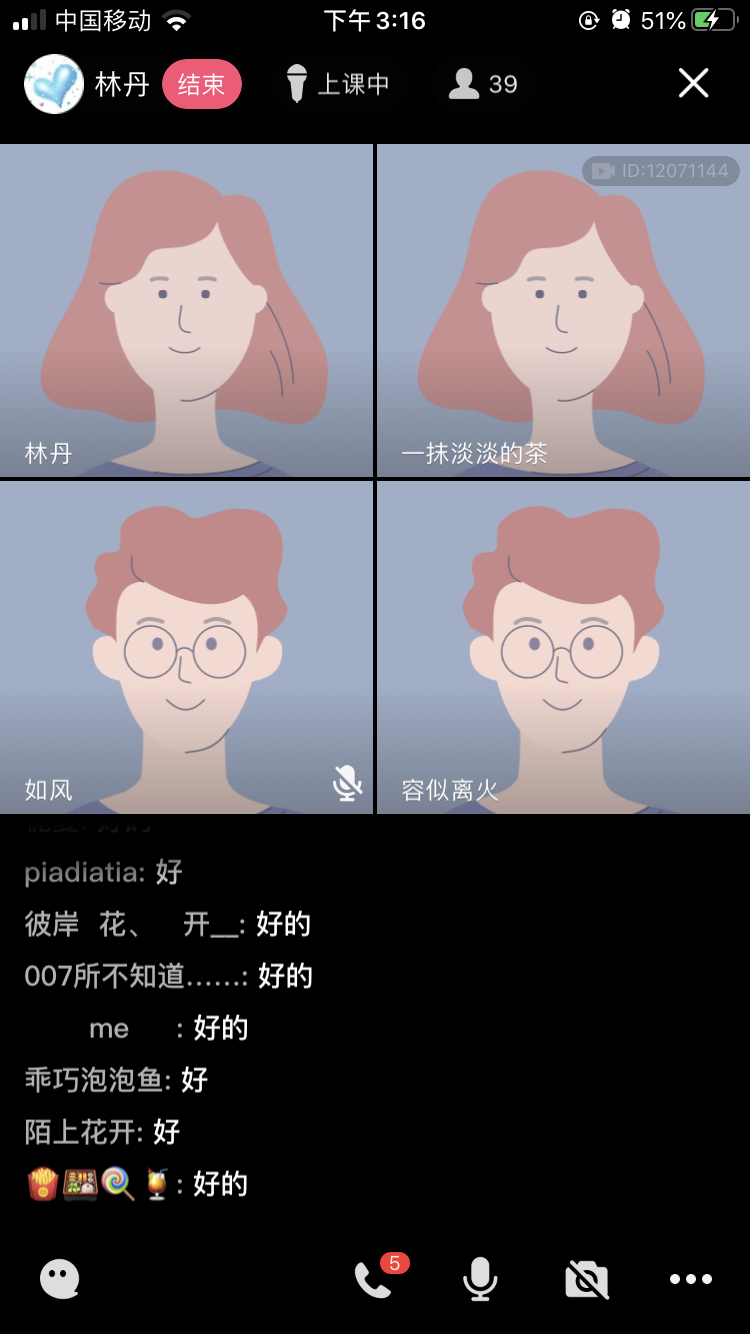
Task: Open the participant list showing 39
Action: point(483,84)
